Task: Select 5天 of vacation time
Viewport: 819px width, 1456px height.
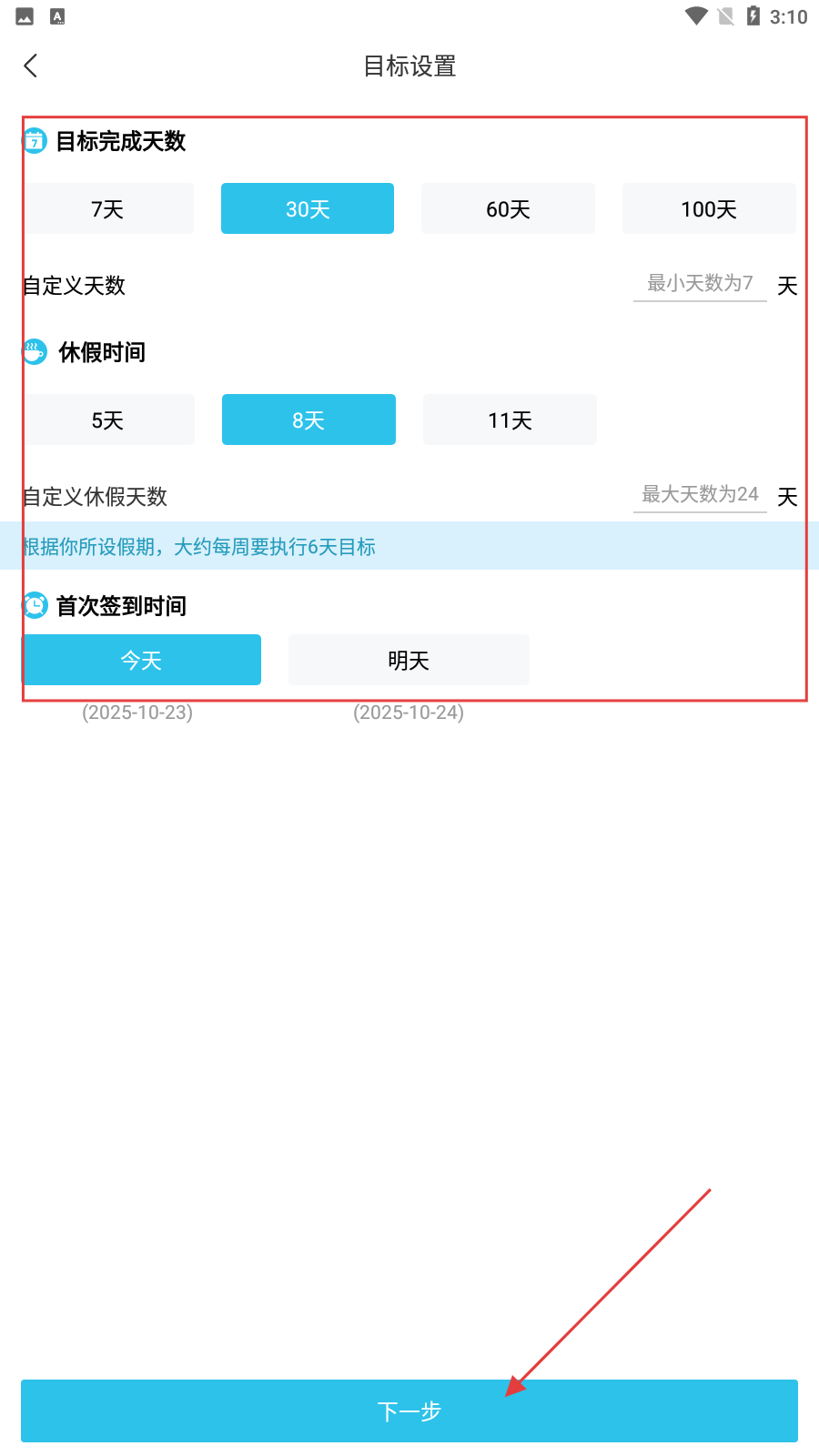Action: coord(108,420)
